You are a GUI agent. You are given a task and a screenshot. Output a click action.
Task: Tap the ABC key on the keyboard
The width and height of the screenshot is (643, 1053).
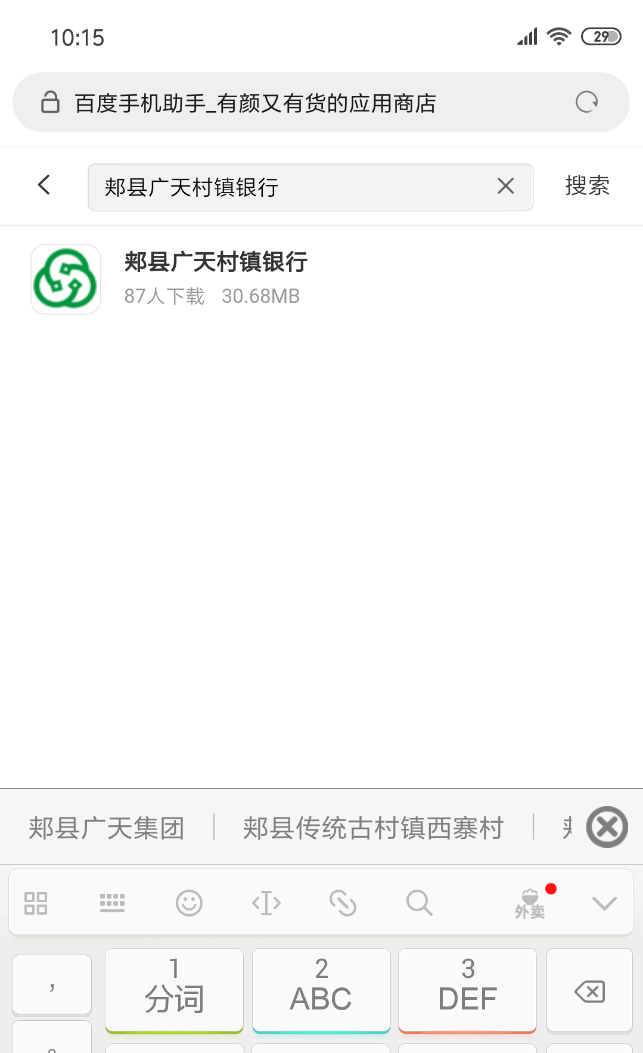pyautogui.click(x=321, y=990)
